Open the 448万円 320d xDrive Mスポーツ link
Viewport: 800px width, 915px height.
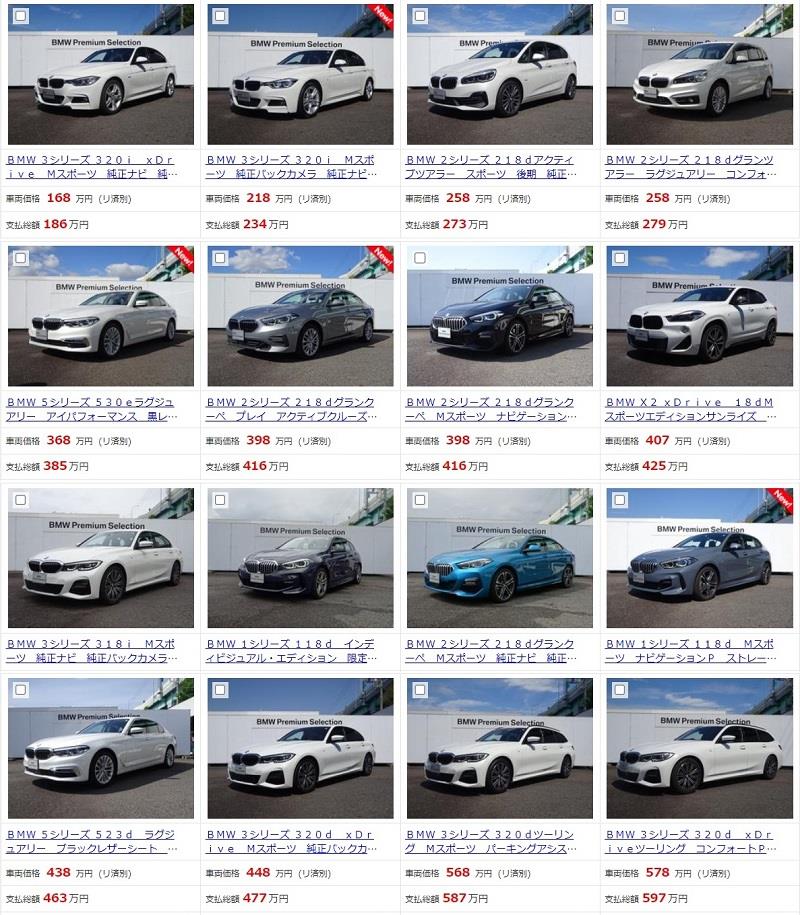click(291, 841)
